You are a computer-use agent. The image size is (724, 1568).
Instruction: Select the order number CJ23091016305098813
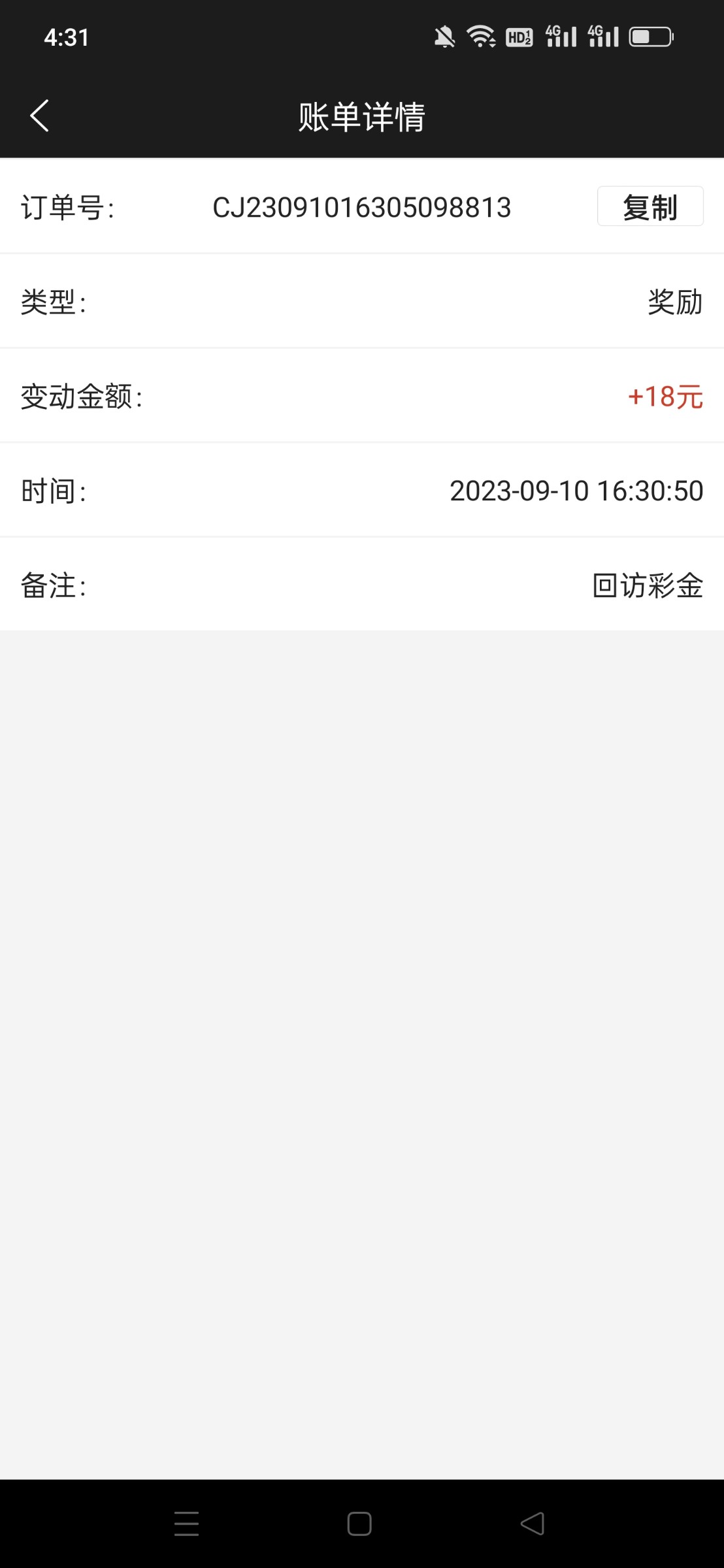coord(363,208)
